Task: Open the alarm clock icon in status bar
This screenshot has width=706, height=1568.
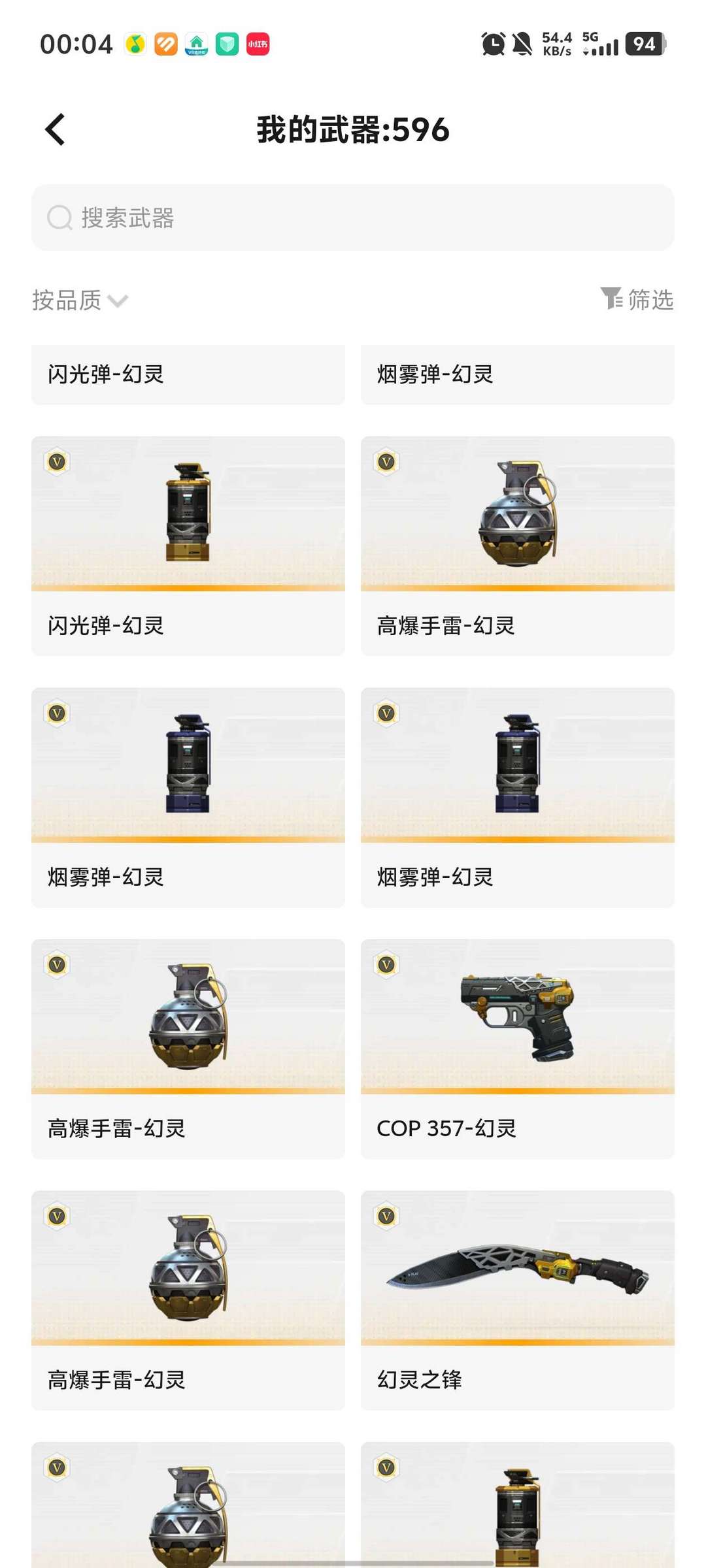Action: 492,44
